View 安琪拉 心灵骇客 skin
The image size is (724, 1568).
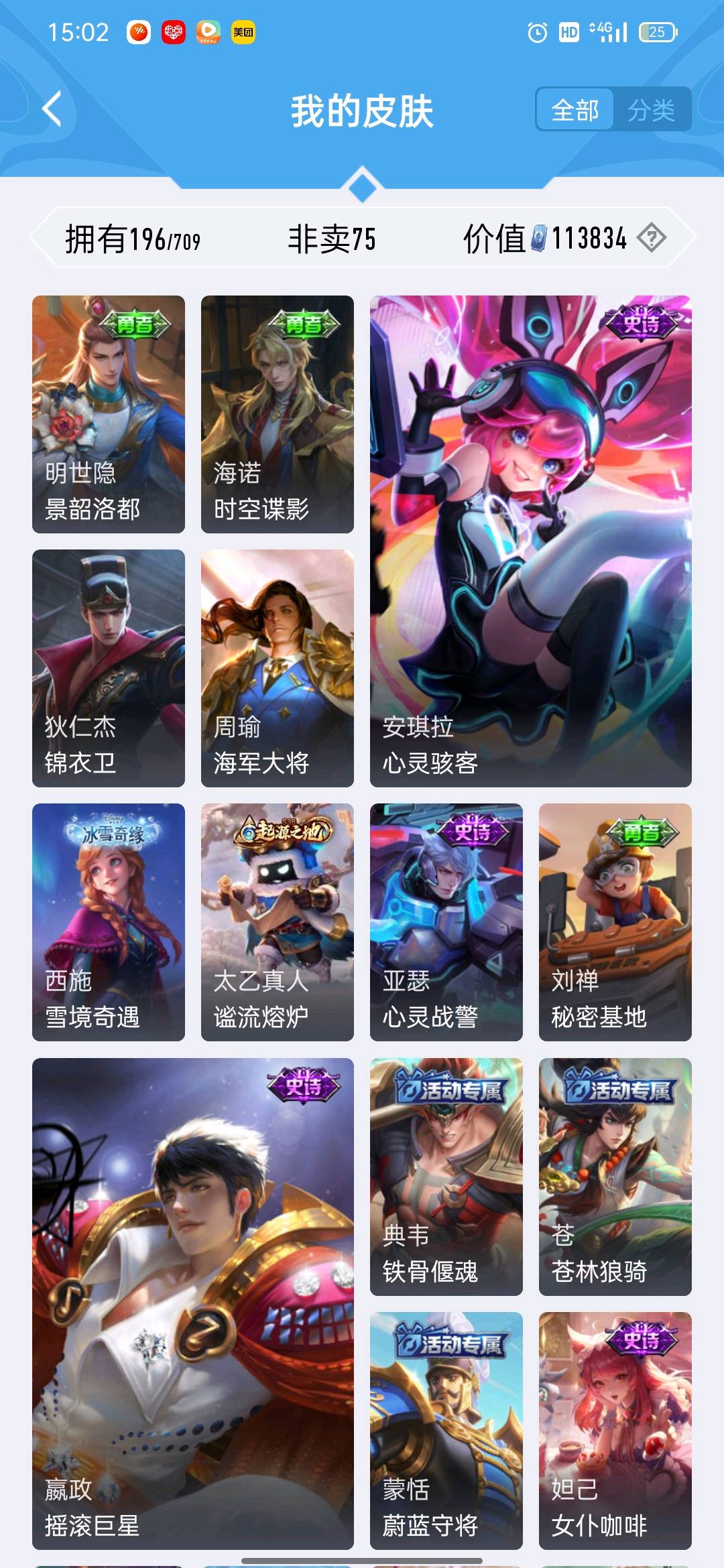pyautogui.click(x=530, y=541)
